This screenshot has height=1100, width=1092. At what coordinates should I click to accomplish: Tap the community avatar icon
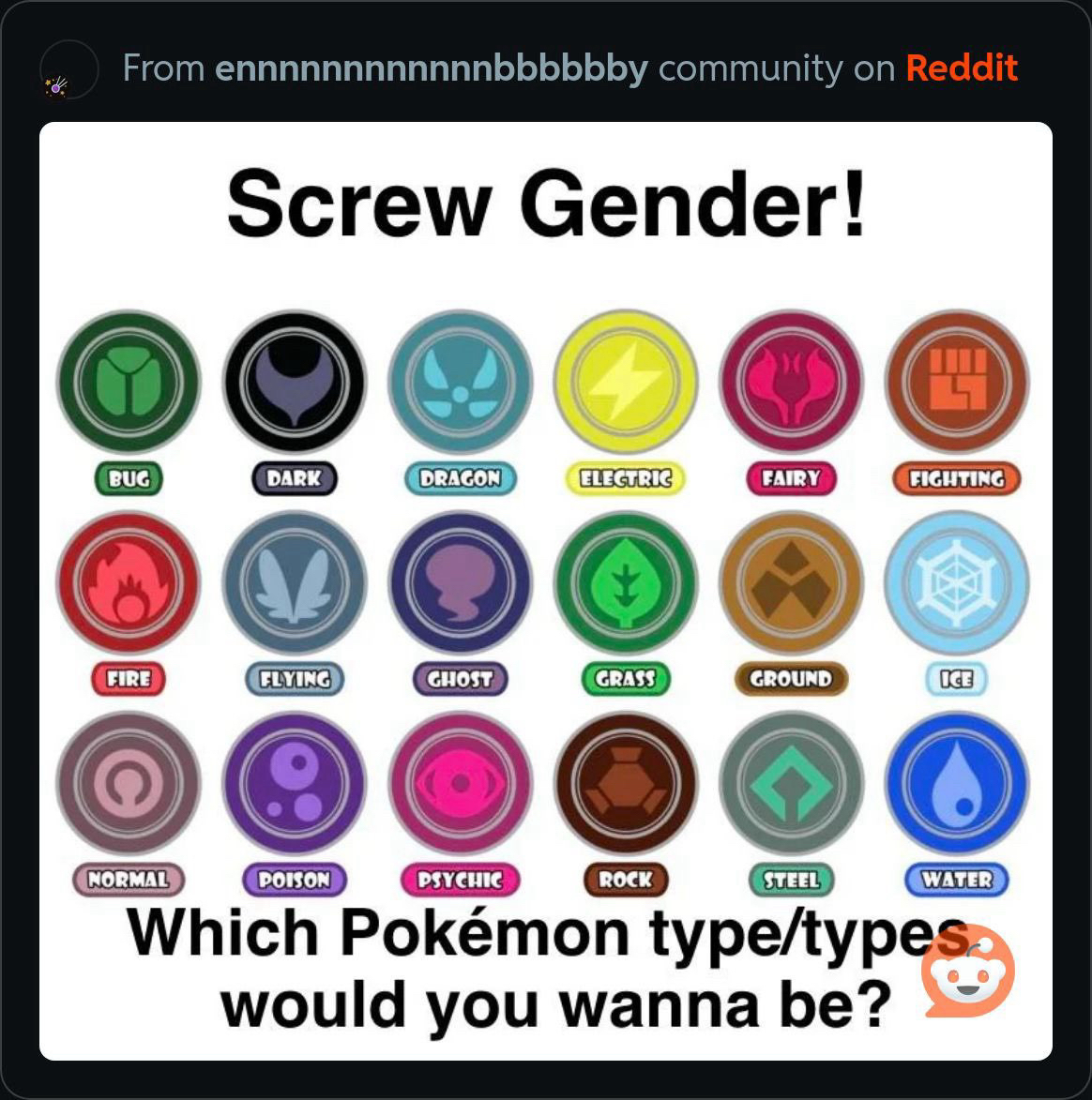[68, 69]
